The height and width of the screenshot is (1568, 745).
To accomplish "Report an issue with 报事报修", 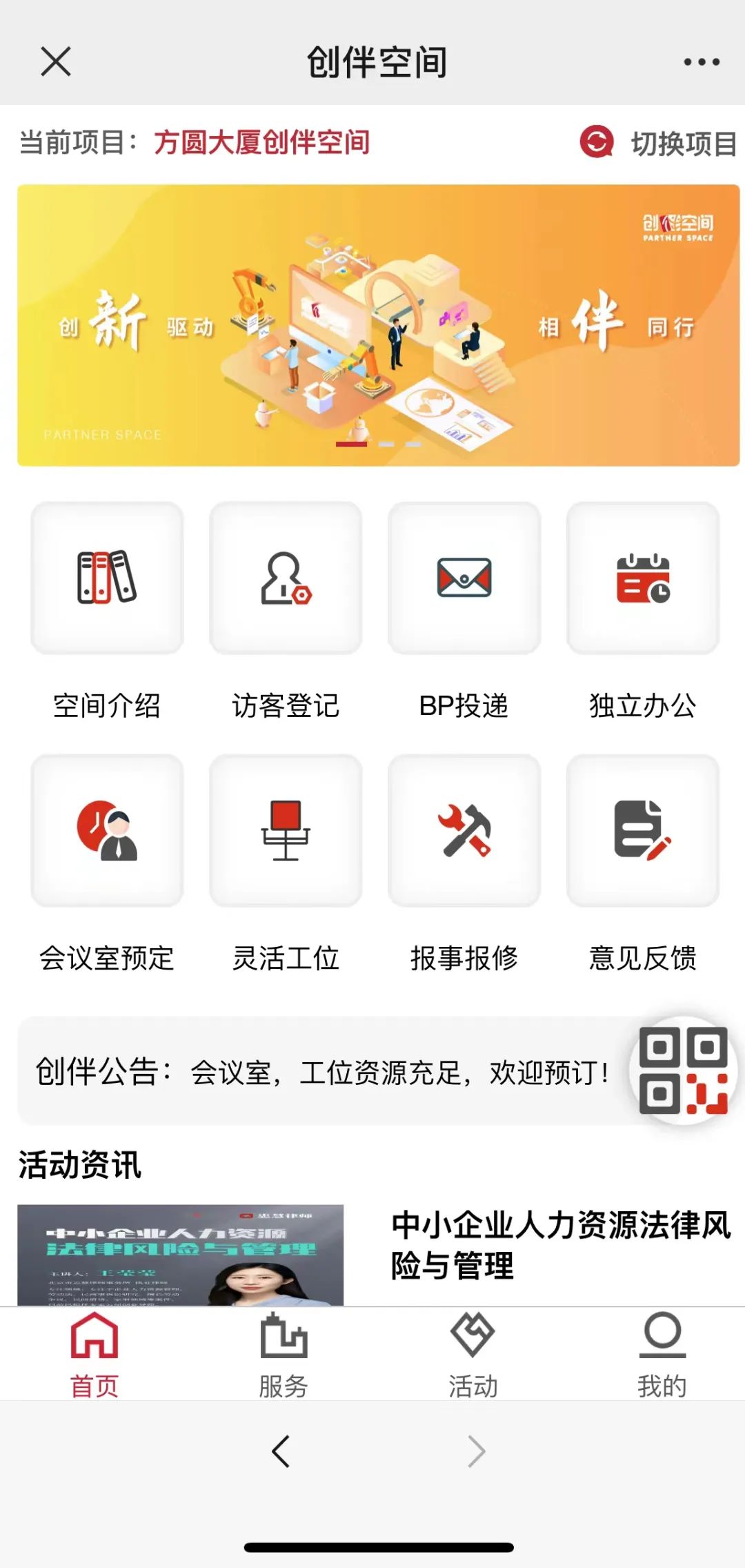I will tap(464, 831).
